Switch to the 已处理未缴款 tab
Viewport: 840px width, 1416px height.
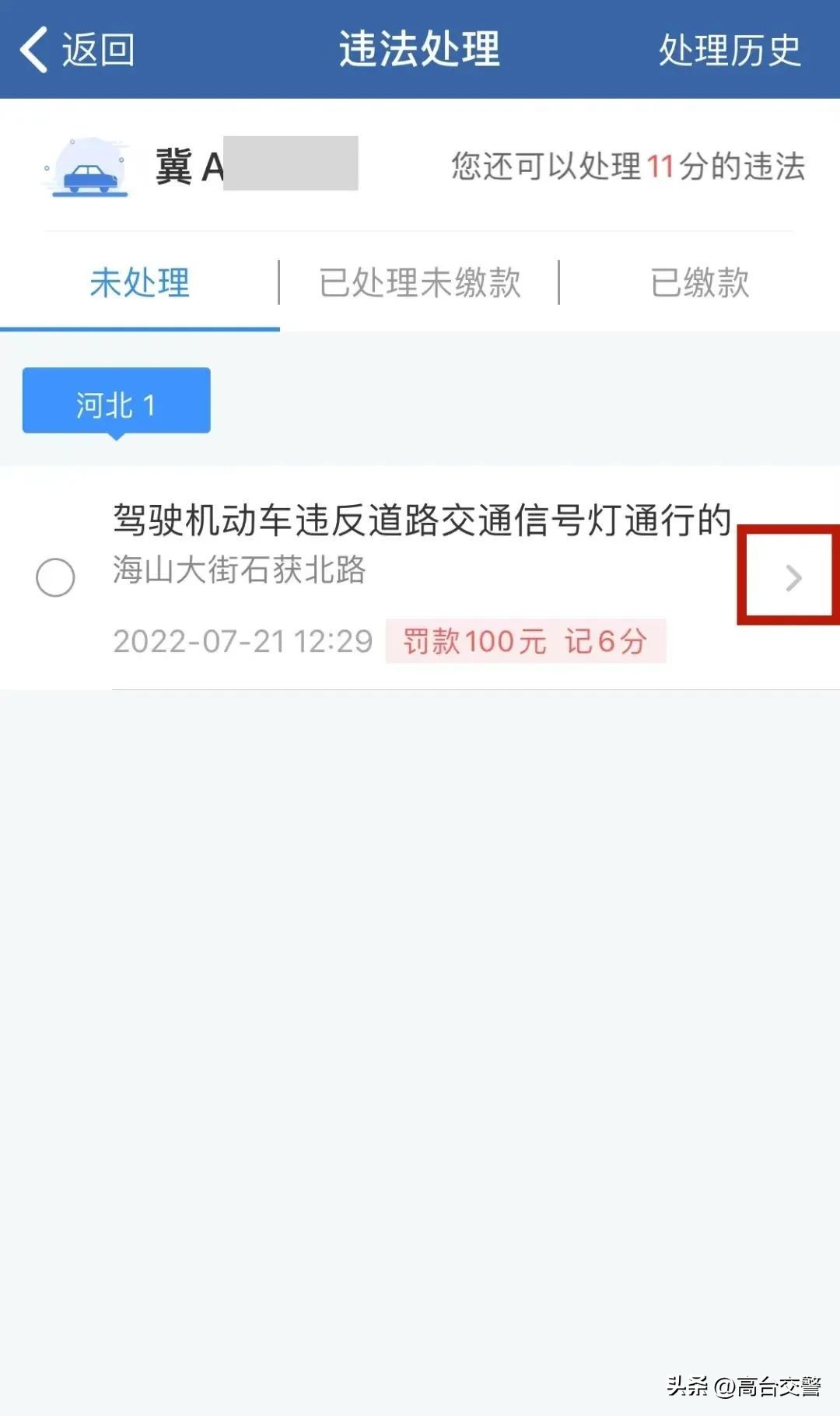coord(420,284)
